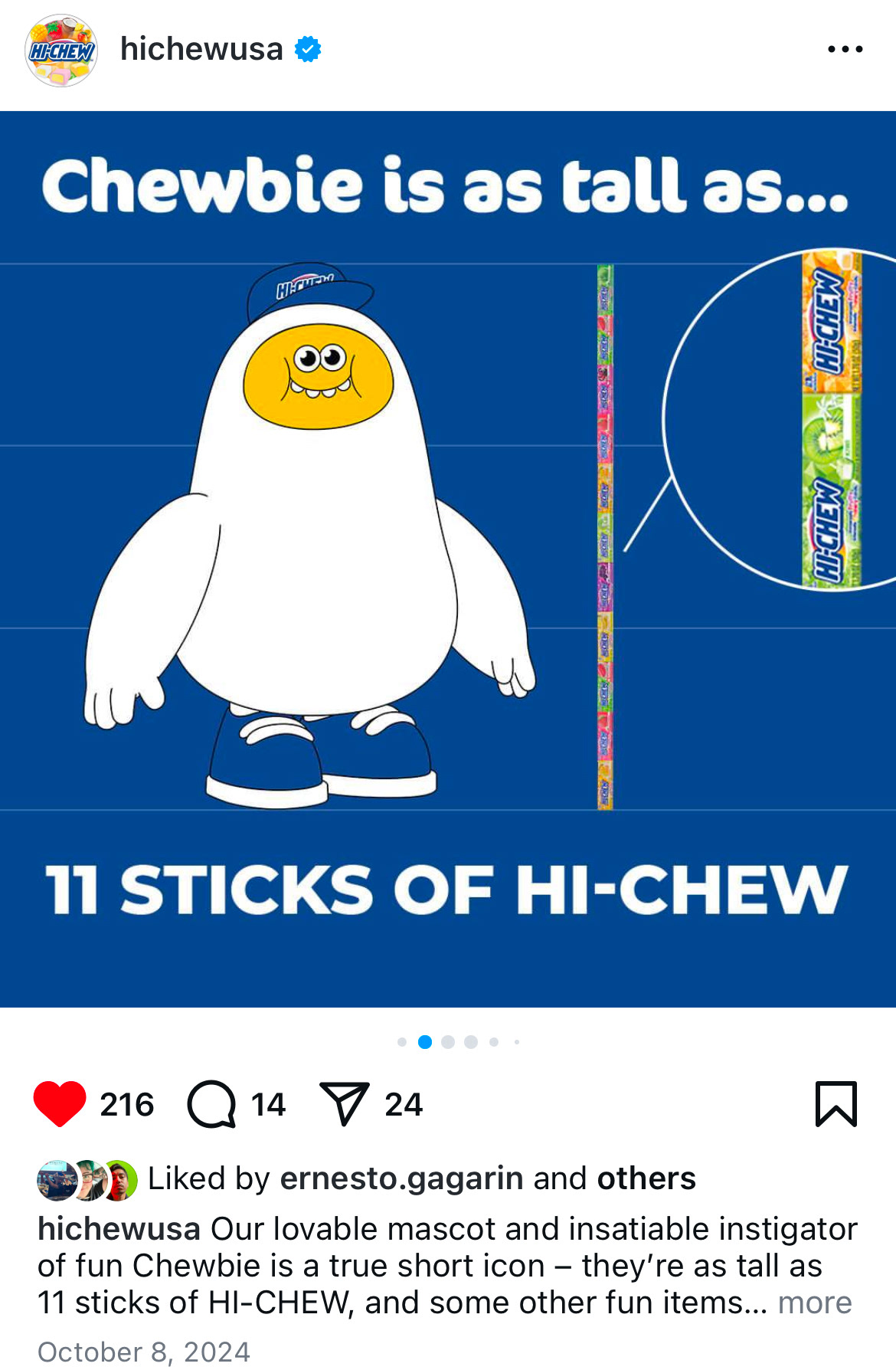
Task: Share the post with the paper plane icon
Action: click(x=345, y=1104)
